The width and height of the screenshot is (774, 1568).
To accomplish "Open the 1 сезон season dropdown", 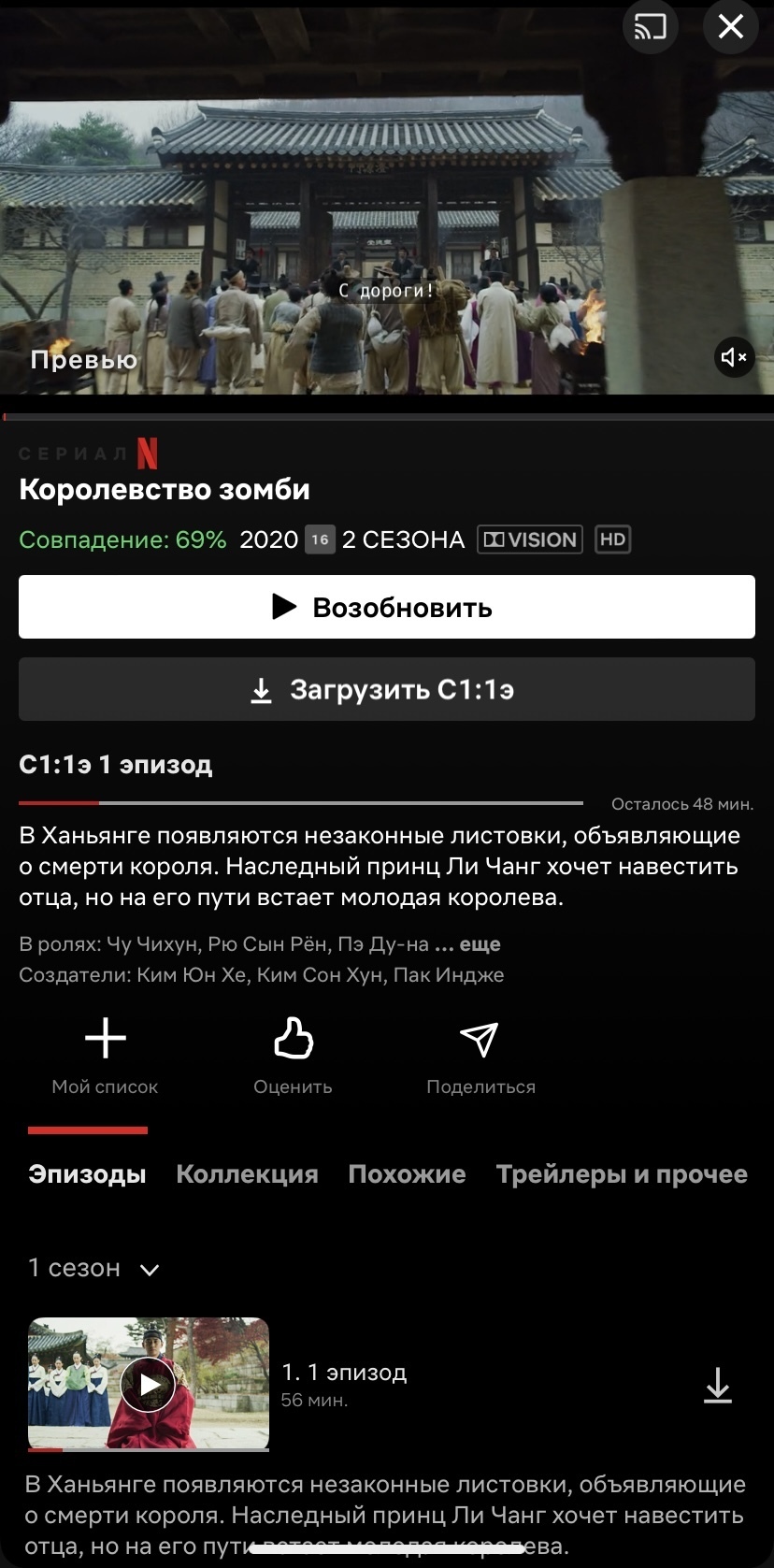I will (93, 1269).
